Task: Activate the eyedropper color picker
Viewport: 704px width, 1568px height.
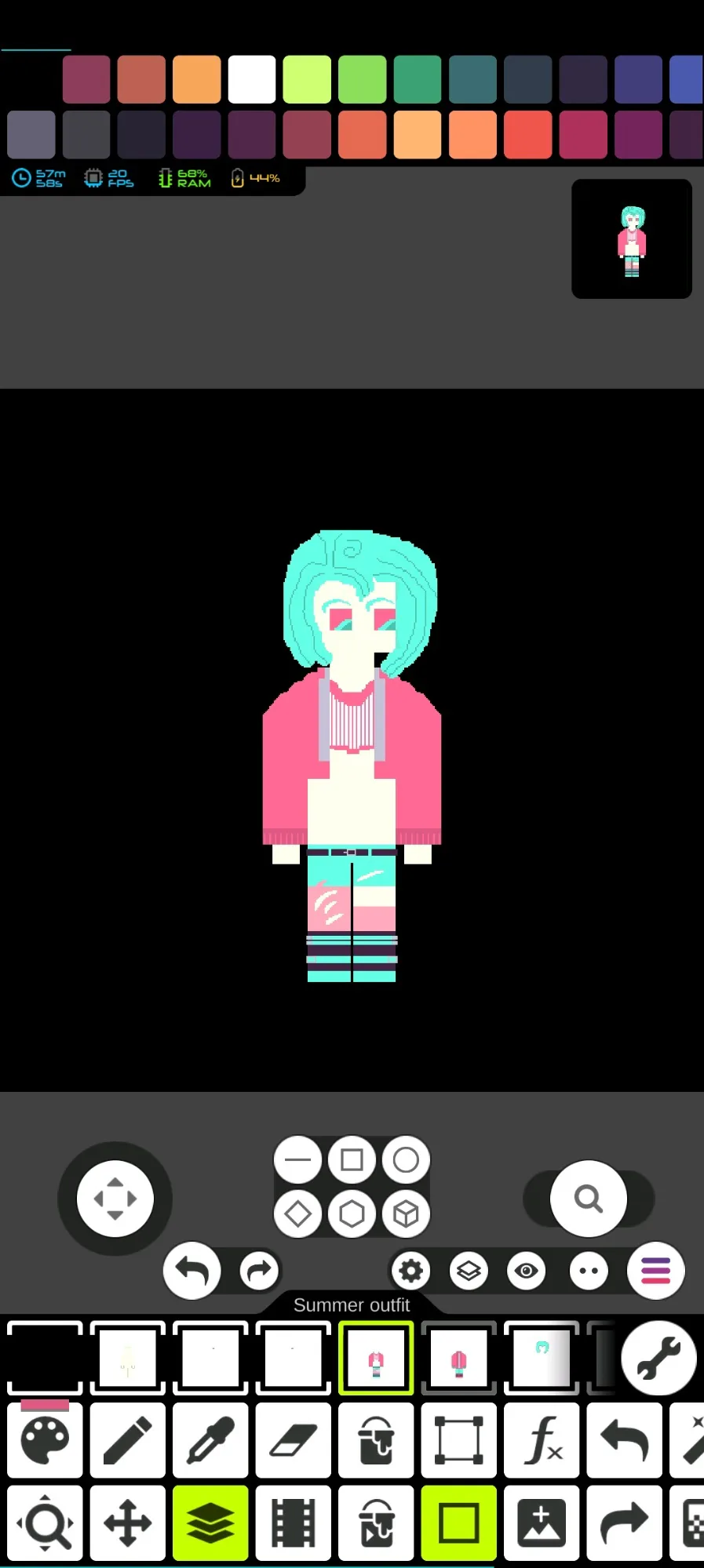Action: point(210,1440)
